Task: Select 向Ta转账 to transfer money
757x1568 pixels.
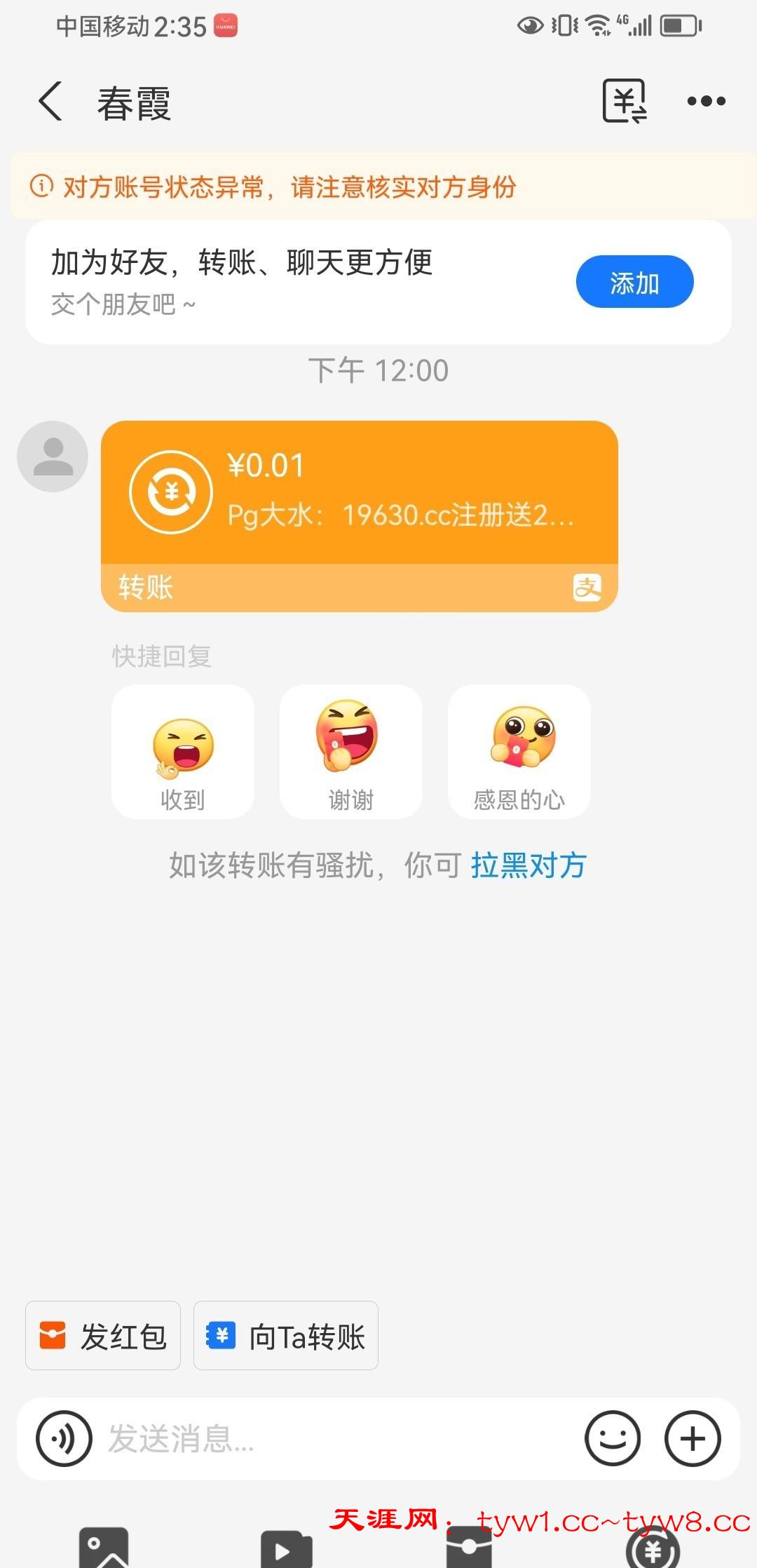Action: [286, 1336]
